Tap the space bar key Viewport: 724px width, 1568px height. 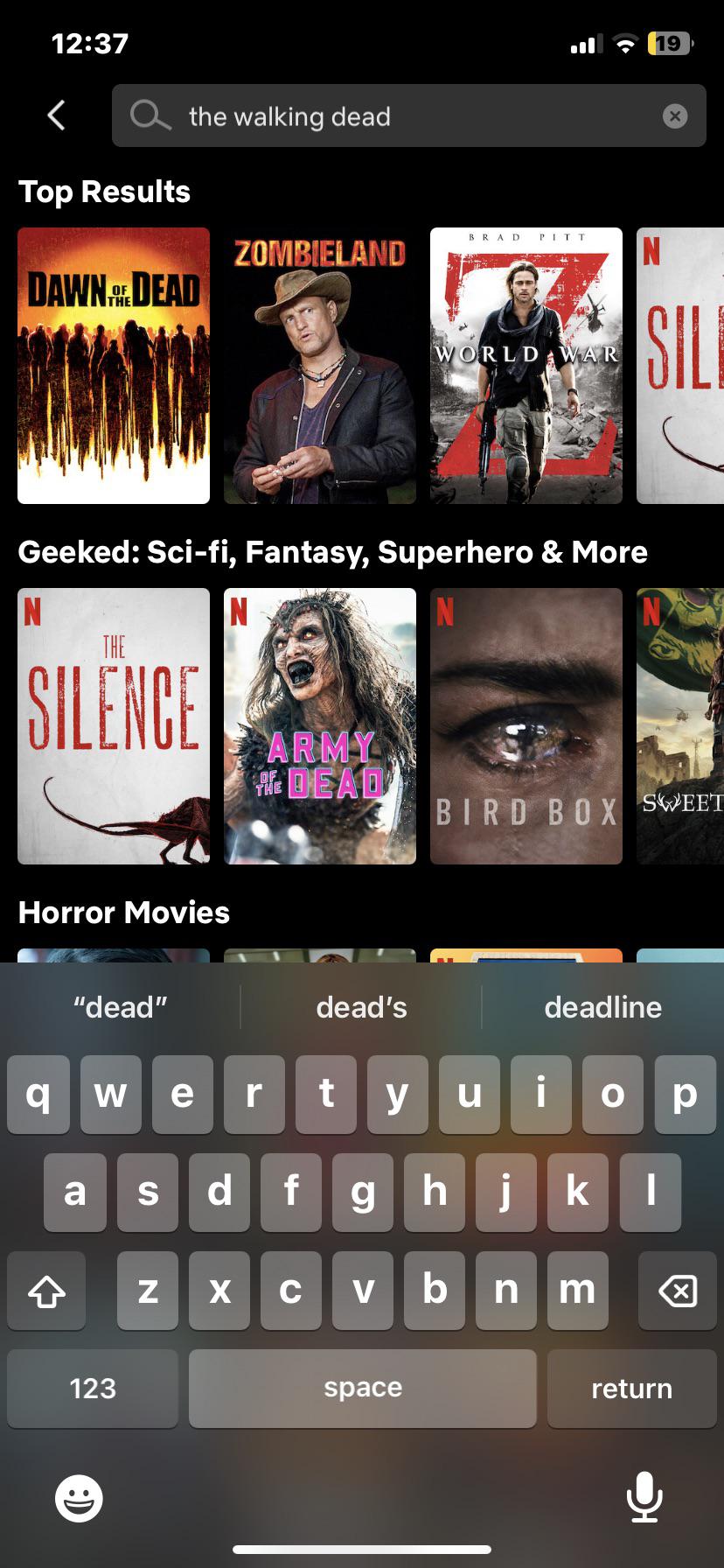[362, 1389]
